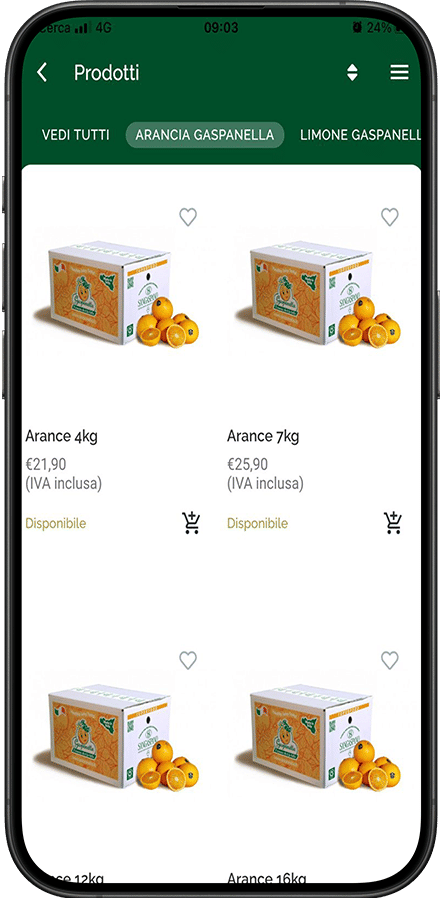
Task: Switch to the Vedi Tutti tab
Action: (76, 135)
